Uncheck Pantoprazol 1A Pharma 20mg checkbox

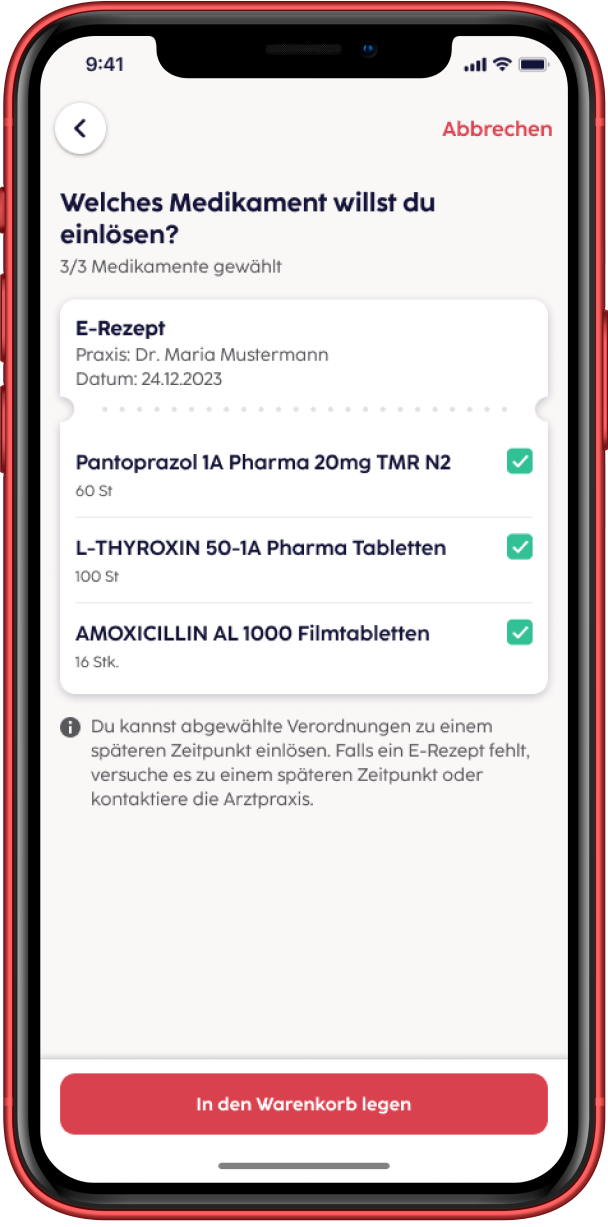[x=519, y=461]
